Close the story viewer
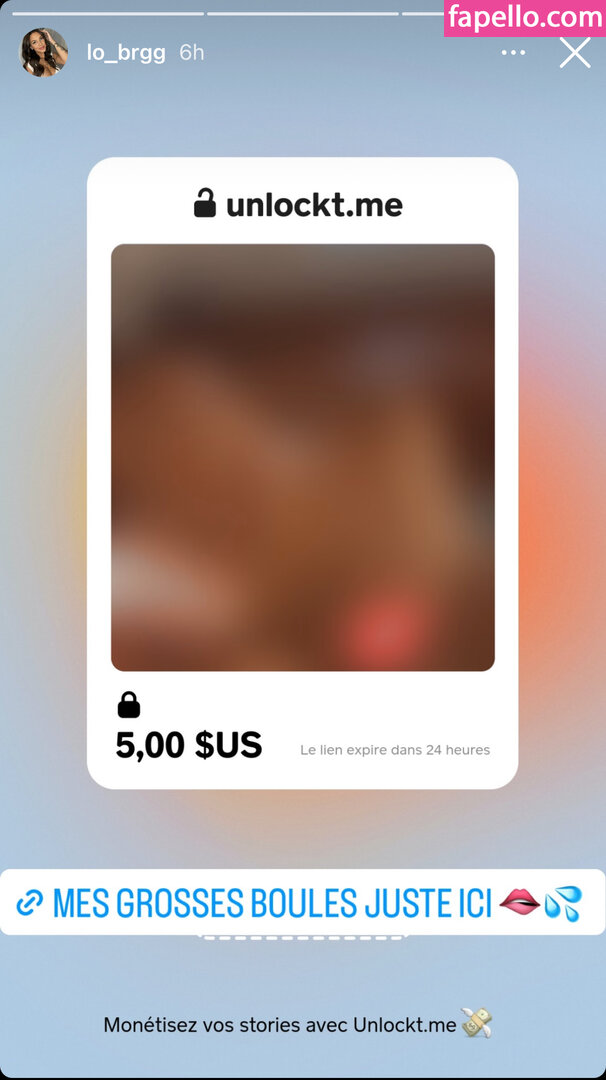The width and height of the screenshot is (606, 1080). pos(575,53)
